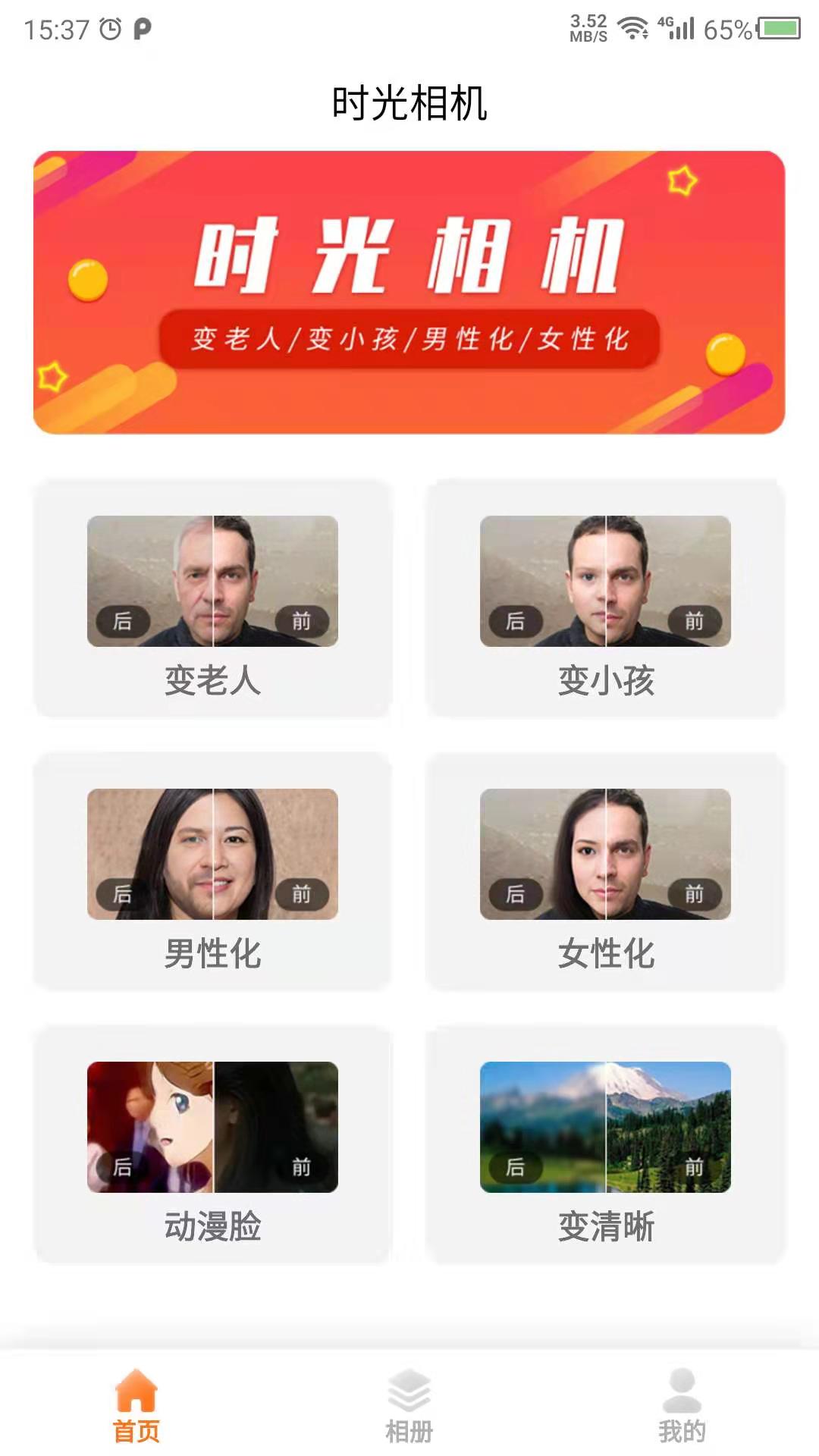Image resolution: width=819 pixels, height=1456 pixels.
Task: Select the 男性化 masculine effect card
Action: 214,868
